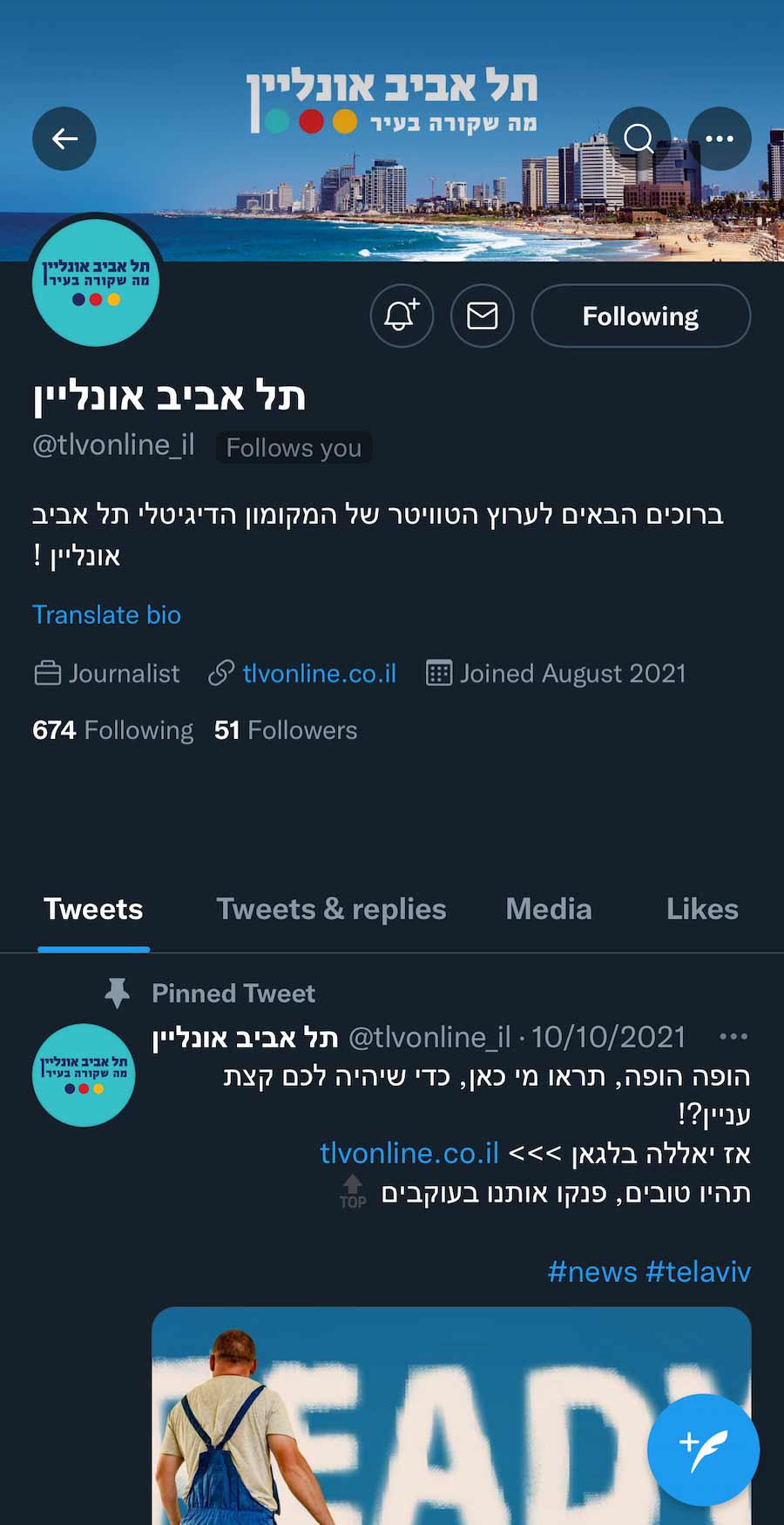The height and width of the screenshot is (1525, 784).
Task: Send a direct message via the envelope icon
Action: (482, 316)
